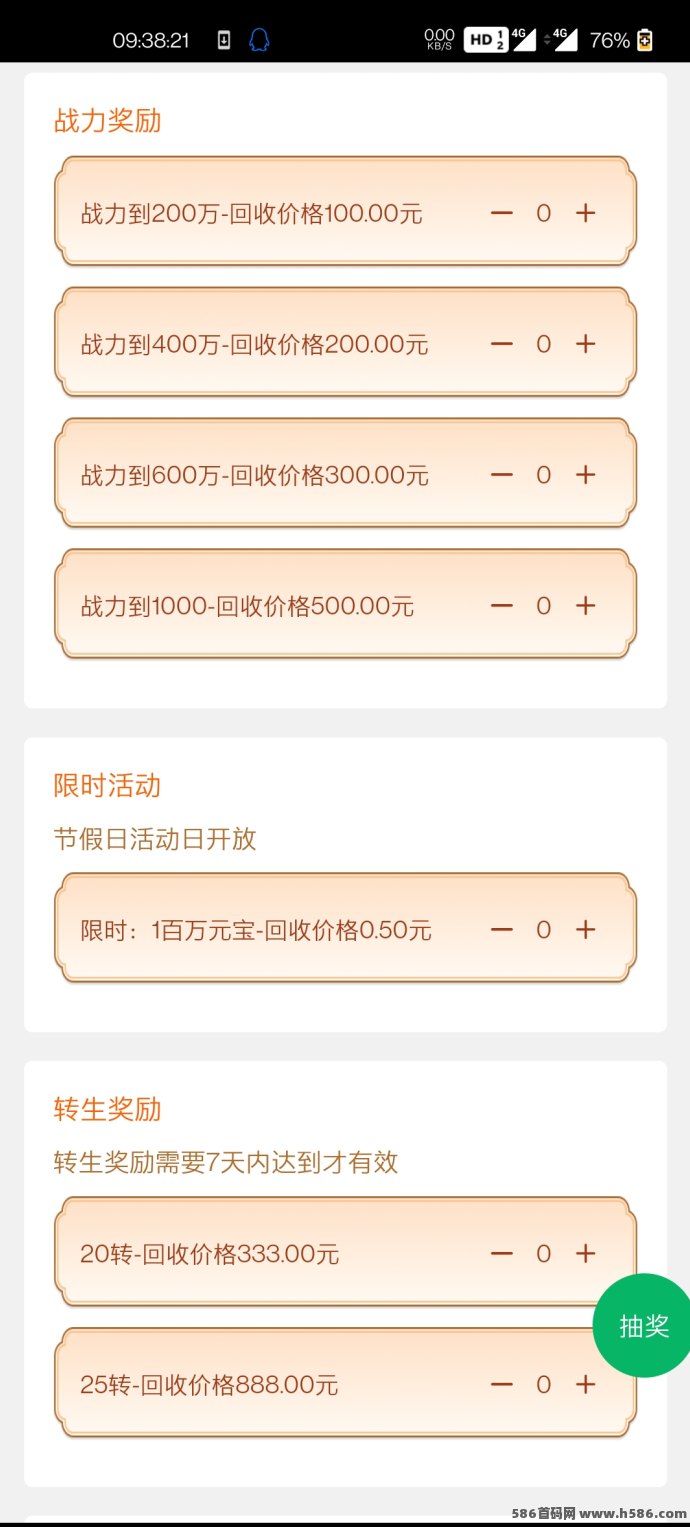The height and width of the screenshot is (1527, 690).
Task: Decrease quantity for 25转 reward
Action: click(x=502, y=1385)
